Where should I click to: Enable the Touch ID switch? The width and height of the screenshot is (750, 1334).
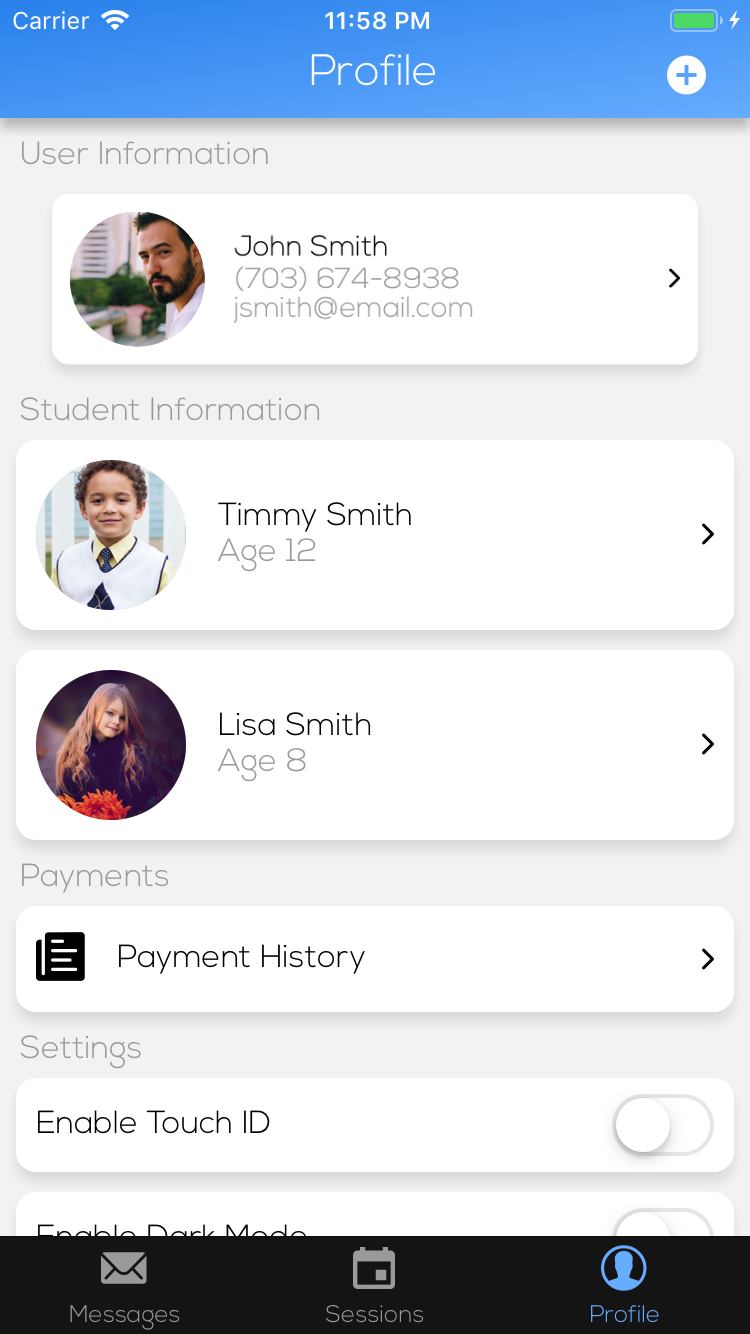point(662,1124)
